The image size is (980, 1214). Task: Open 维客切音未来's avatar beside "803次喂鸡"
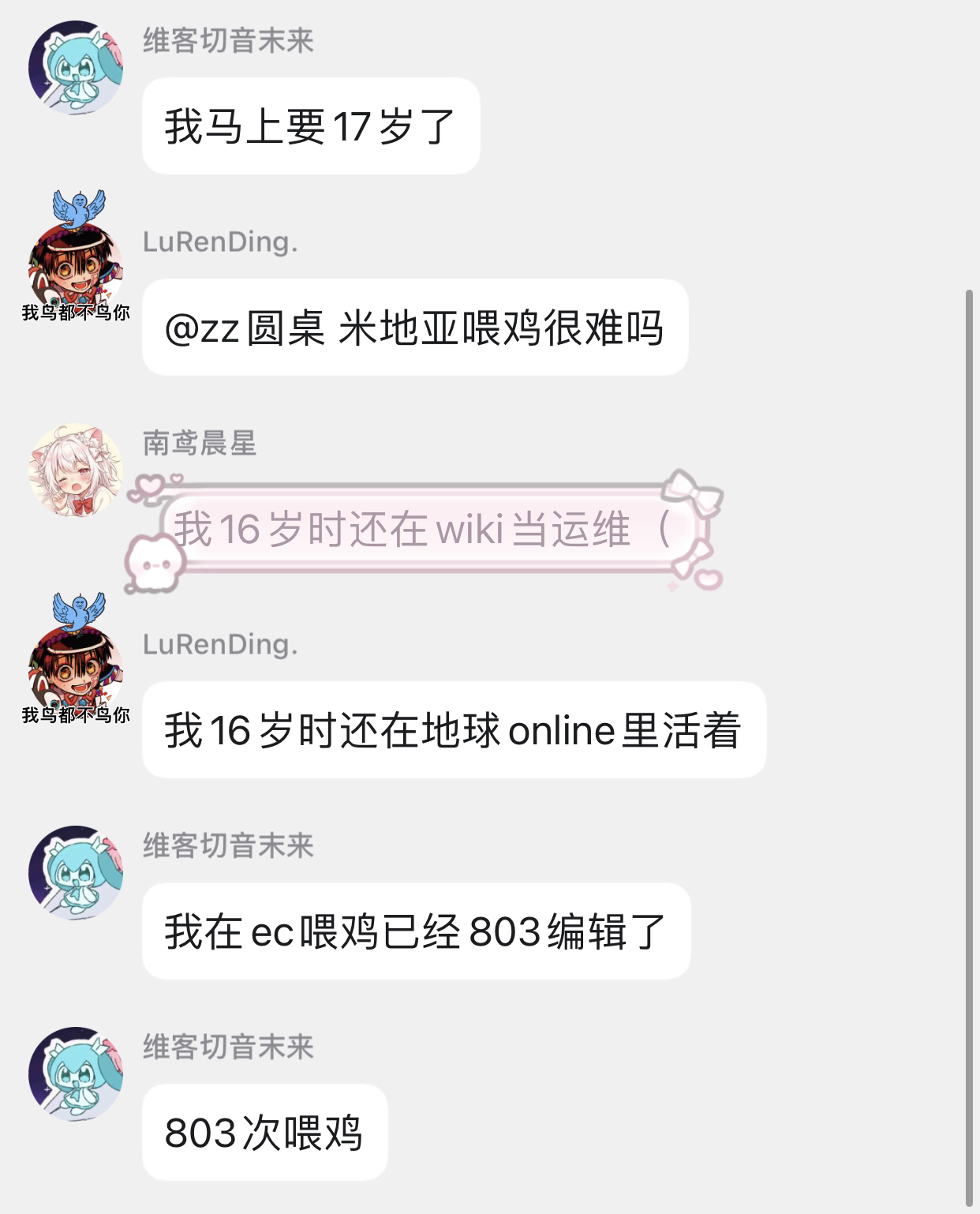coord(76,1074)
